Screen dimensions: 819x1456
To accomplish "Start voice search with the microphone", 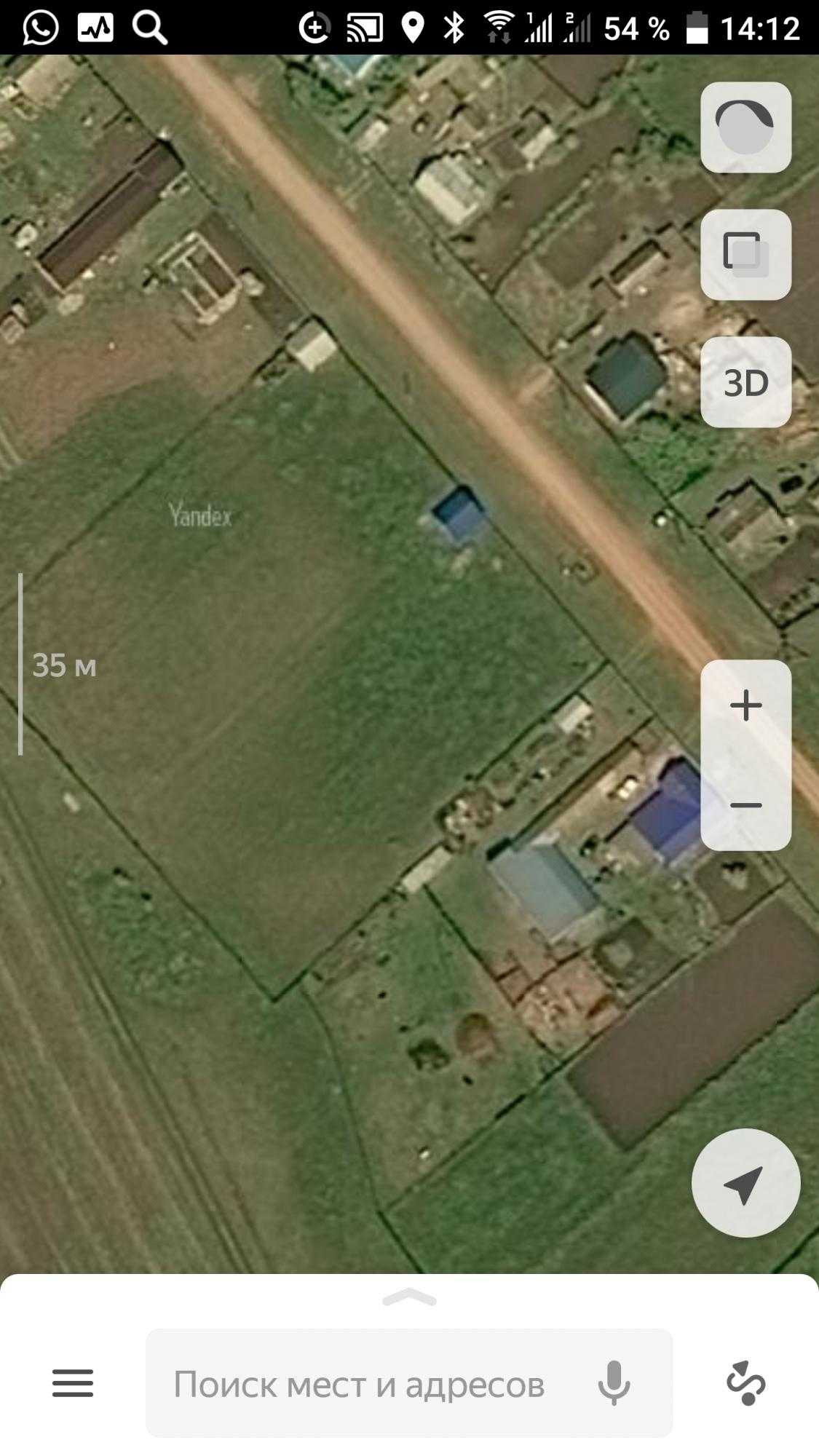I will [x=614, y=1383].
